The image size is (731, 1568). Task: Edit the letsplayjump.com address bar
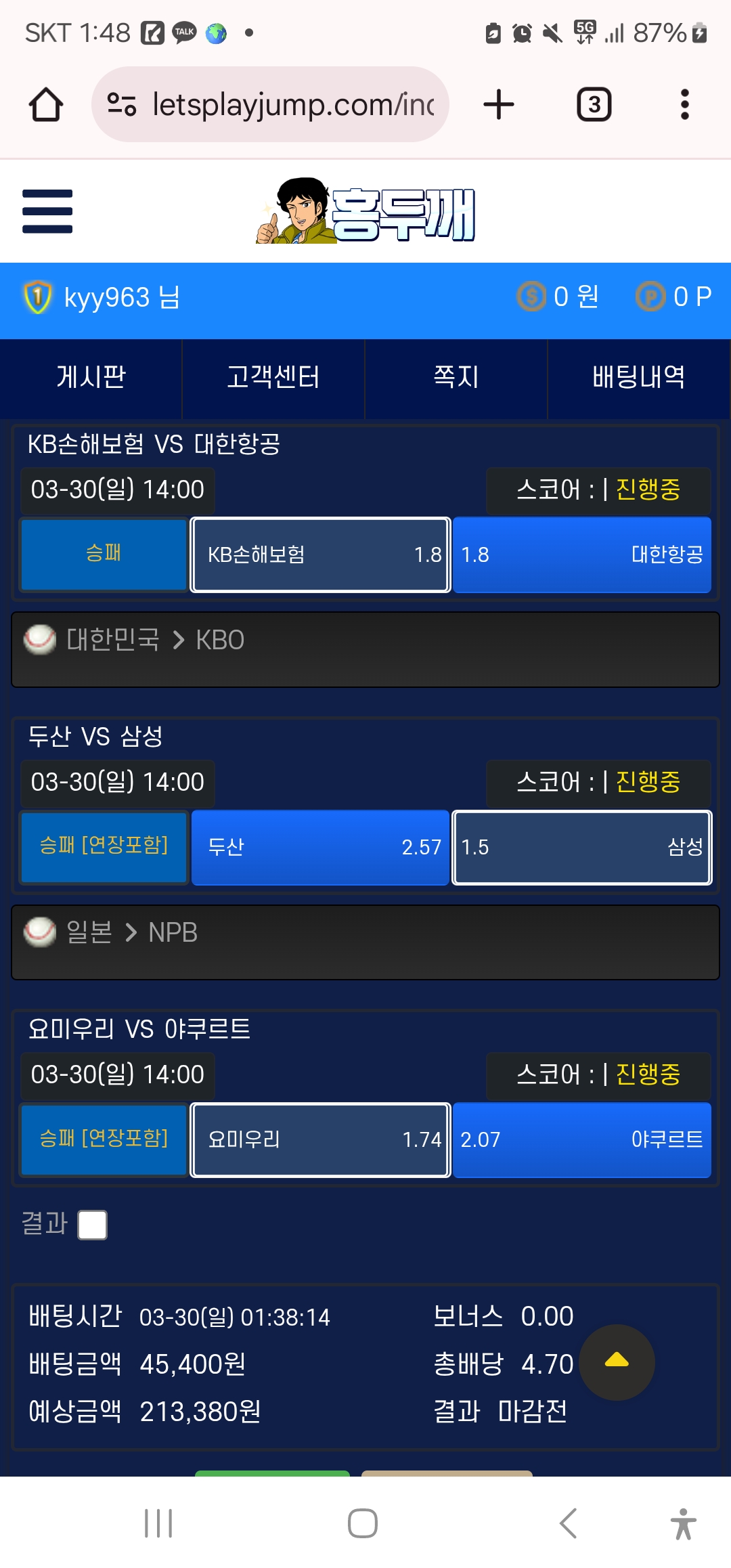[270, 104]
